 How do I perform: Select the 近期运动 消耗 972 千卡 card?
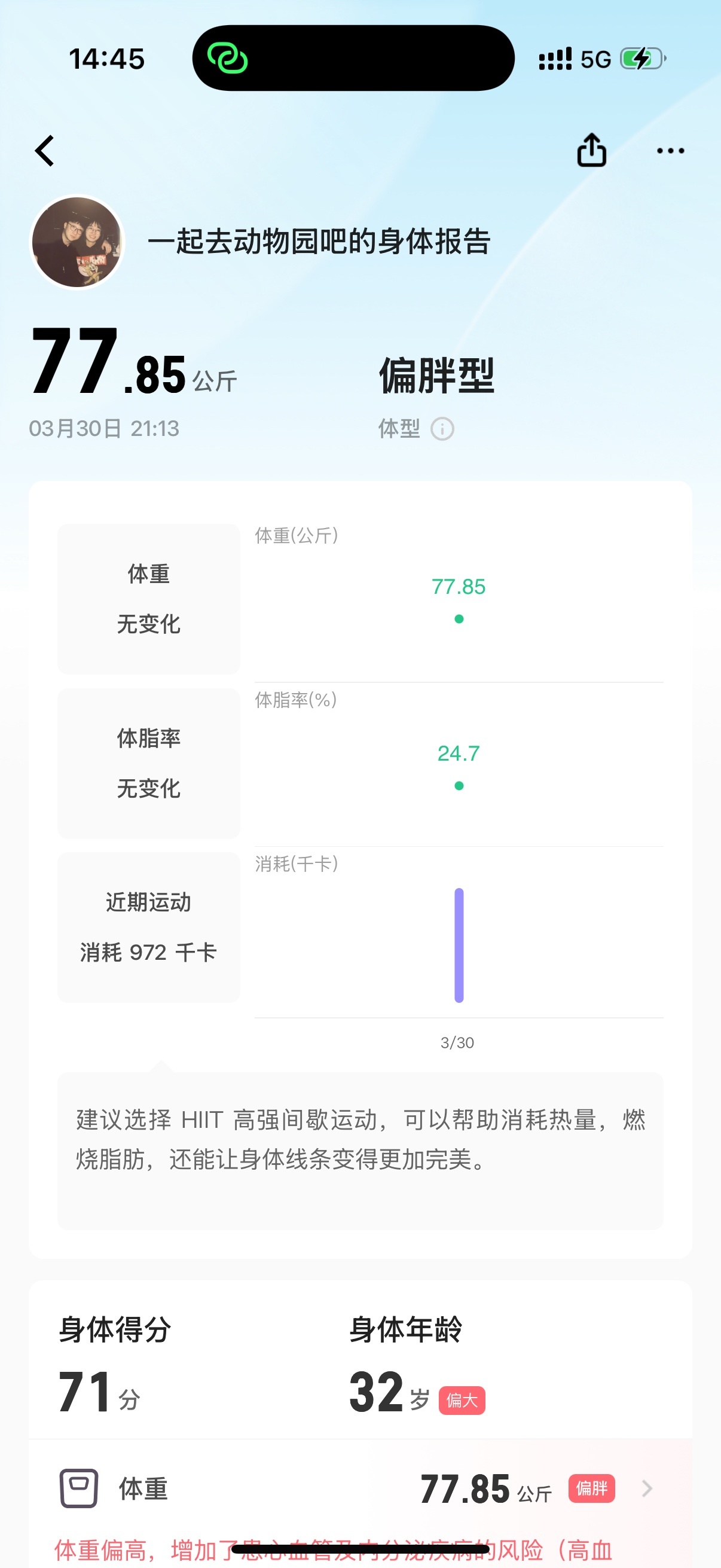(148, 927)
